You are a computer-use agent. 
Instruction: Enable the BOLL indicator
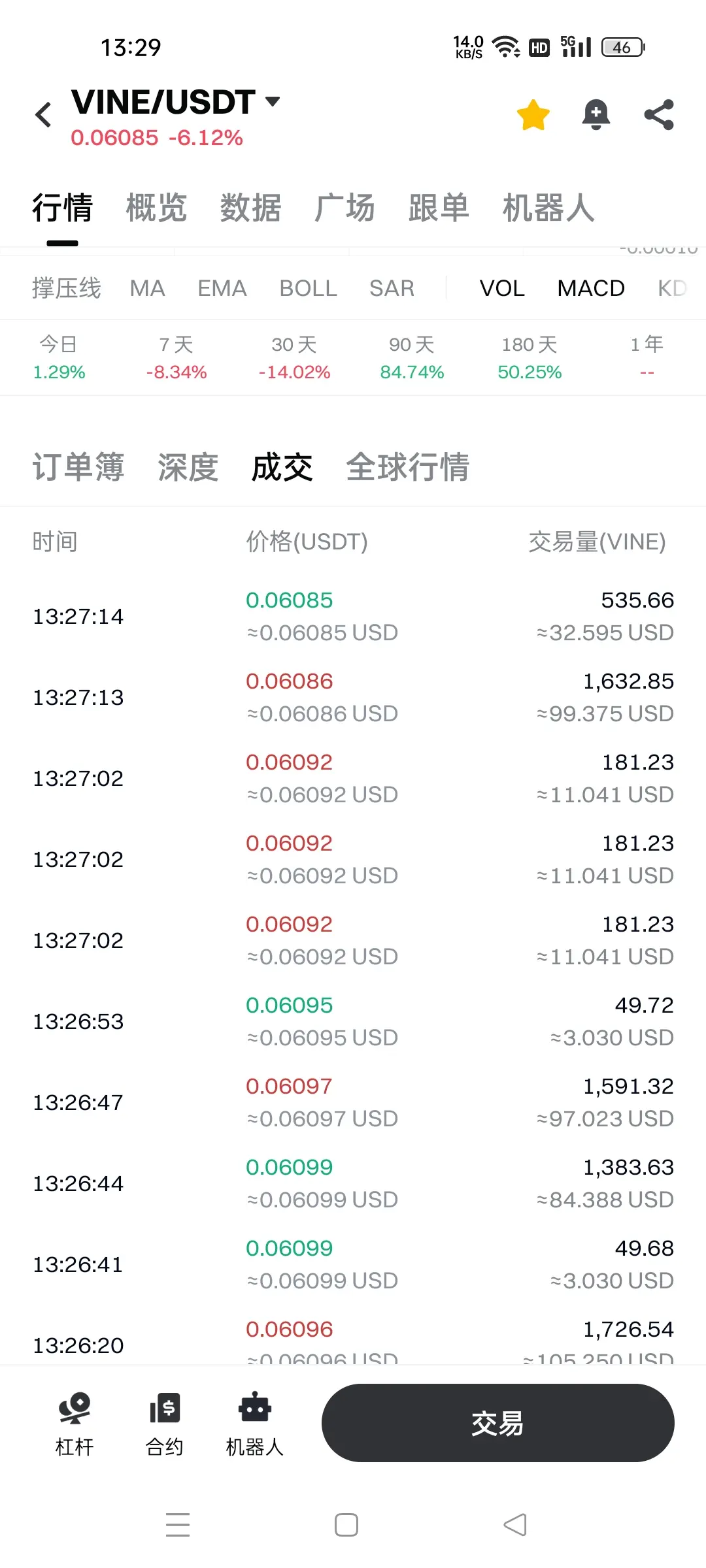tap(308, 288)
